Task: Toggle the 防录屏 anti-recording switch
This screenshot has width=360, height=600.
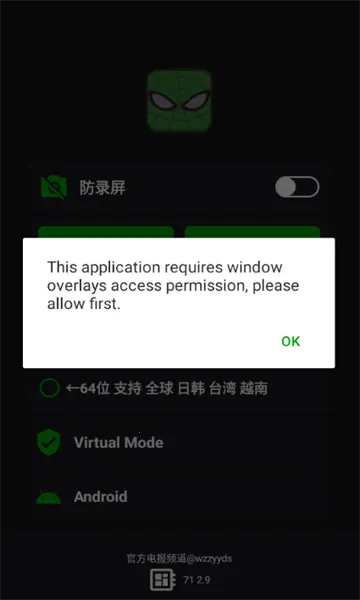Action: (x=297, y=187)
